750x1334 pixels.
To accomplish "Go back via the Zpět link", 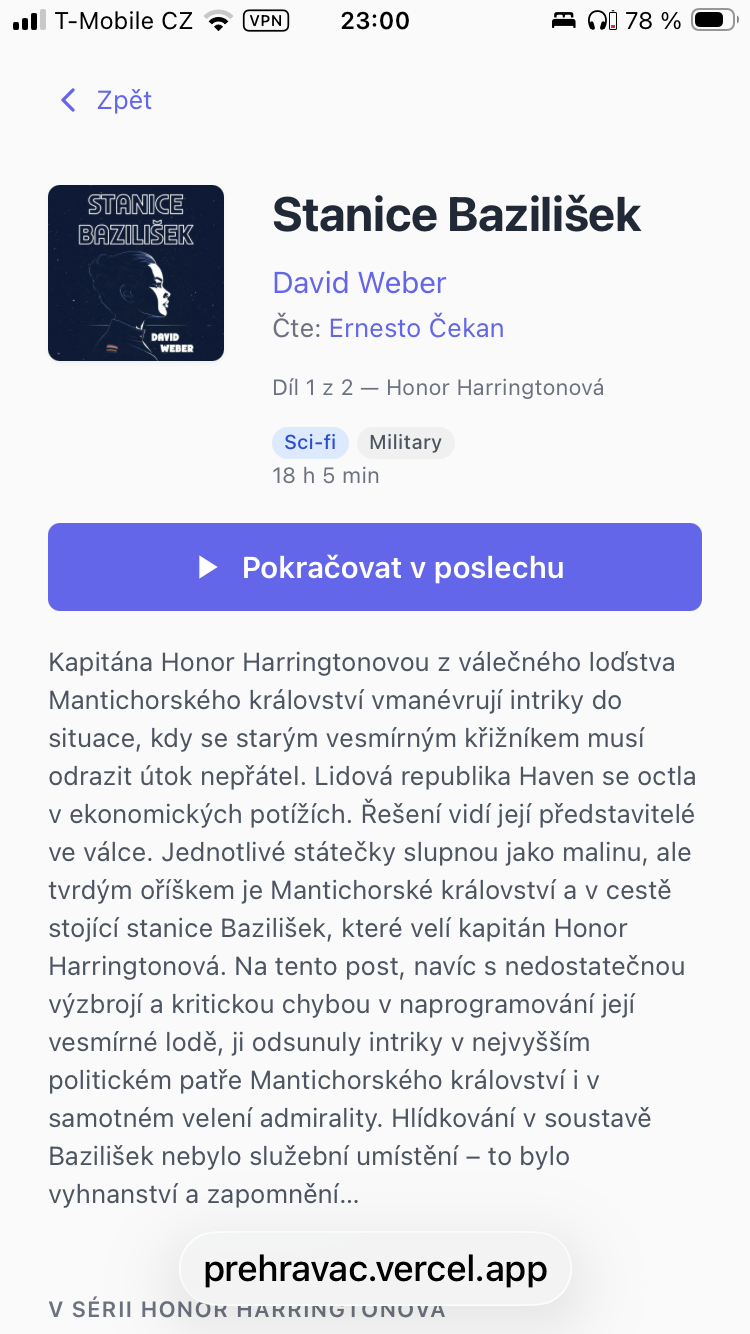I will [x=106, y=100].
